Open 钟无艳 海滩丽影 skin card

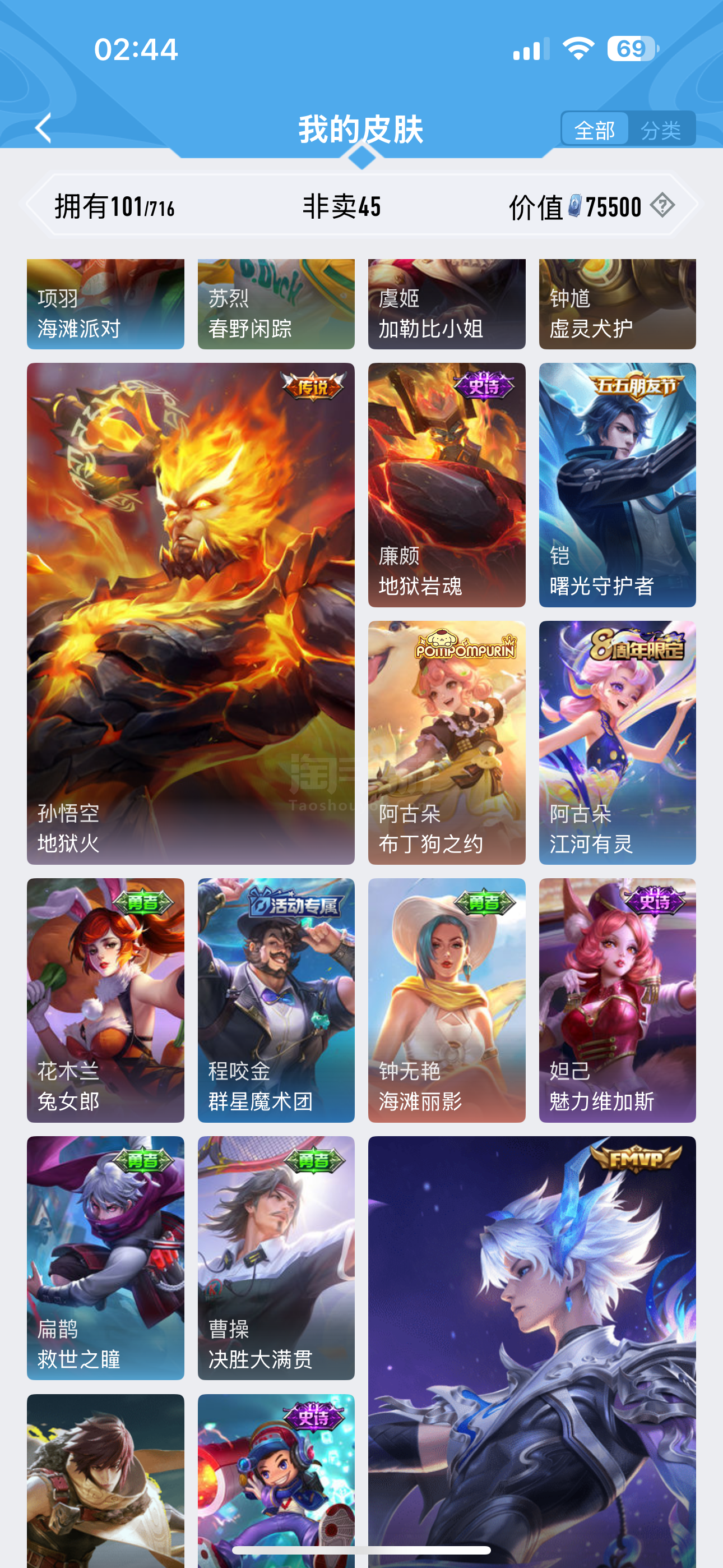coord(447,1000)
